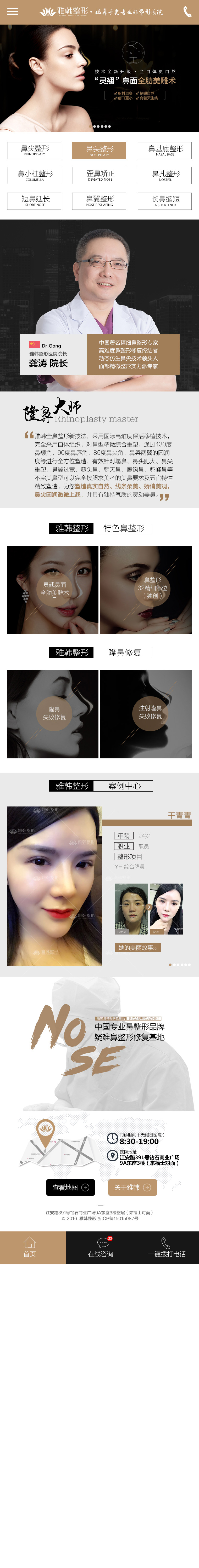The height and width of the screenshot is (1568, 199).
Task: Select 鼻尖整形 category
Action: point(34,150)
